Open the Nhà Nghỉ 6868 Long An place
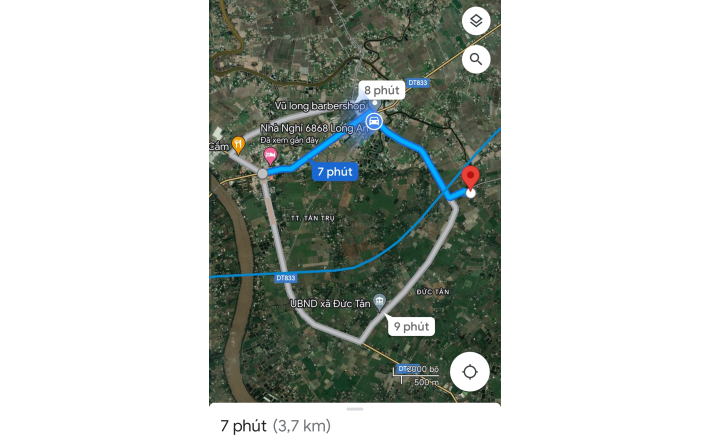The height and width of the screenshot is (440, 710). 270,156
